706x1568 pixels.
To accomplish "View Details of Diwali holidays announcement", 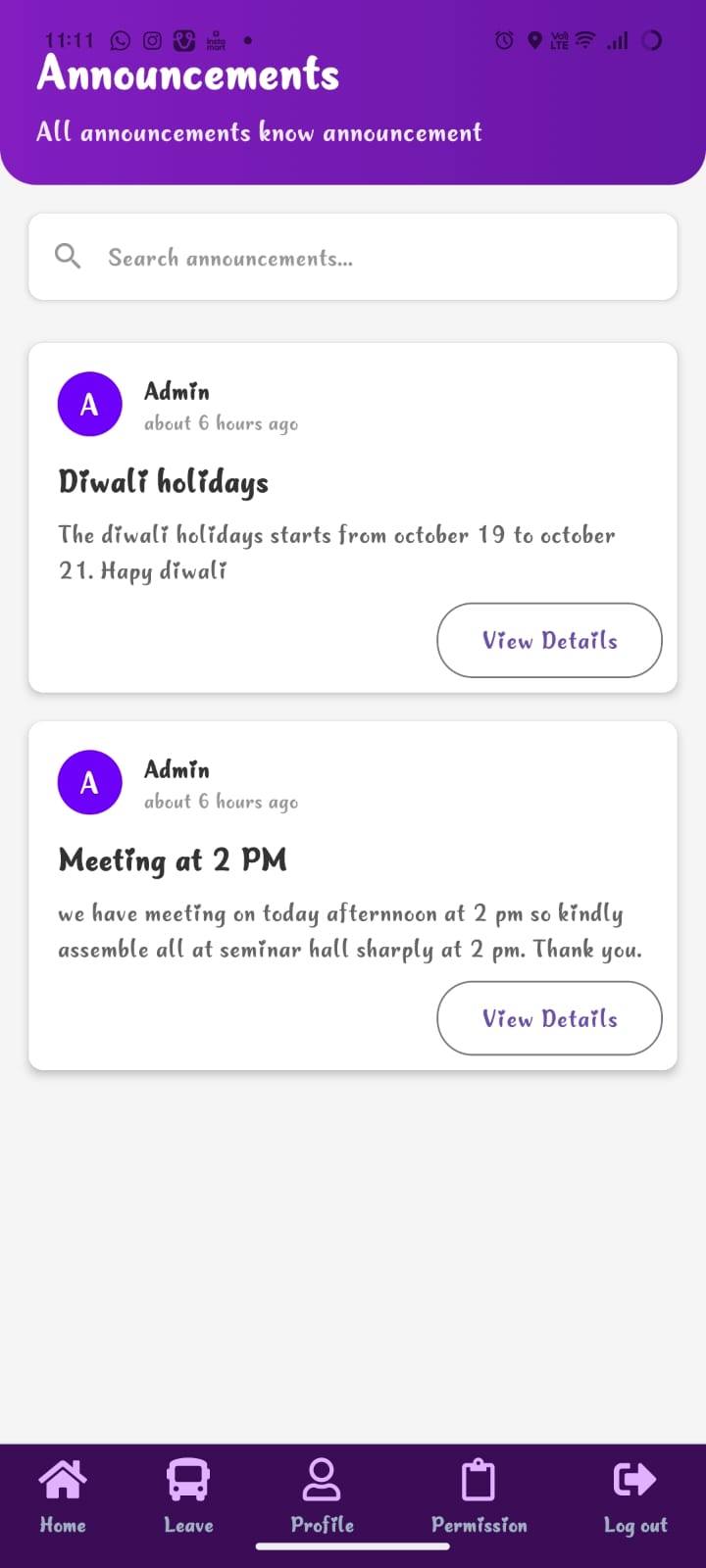I will click(549, 640).
